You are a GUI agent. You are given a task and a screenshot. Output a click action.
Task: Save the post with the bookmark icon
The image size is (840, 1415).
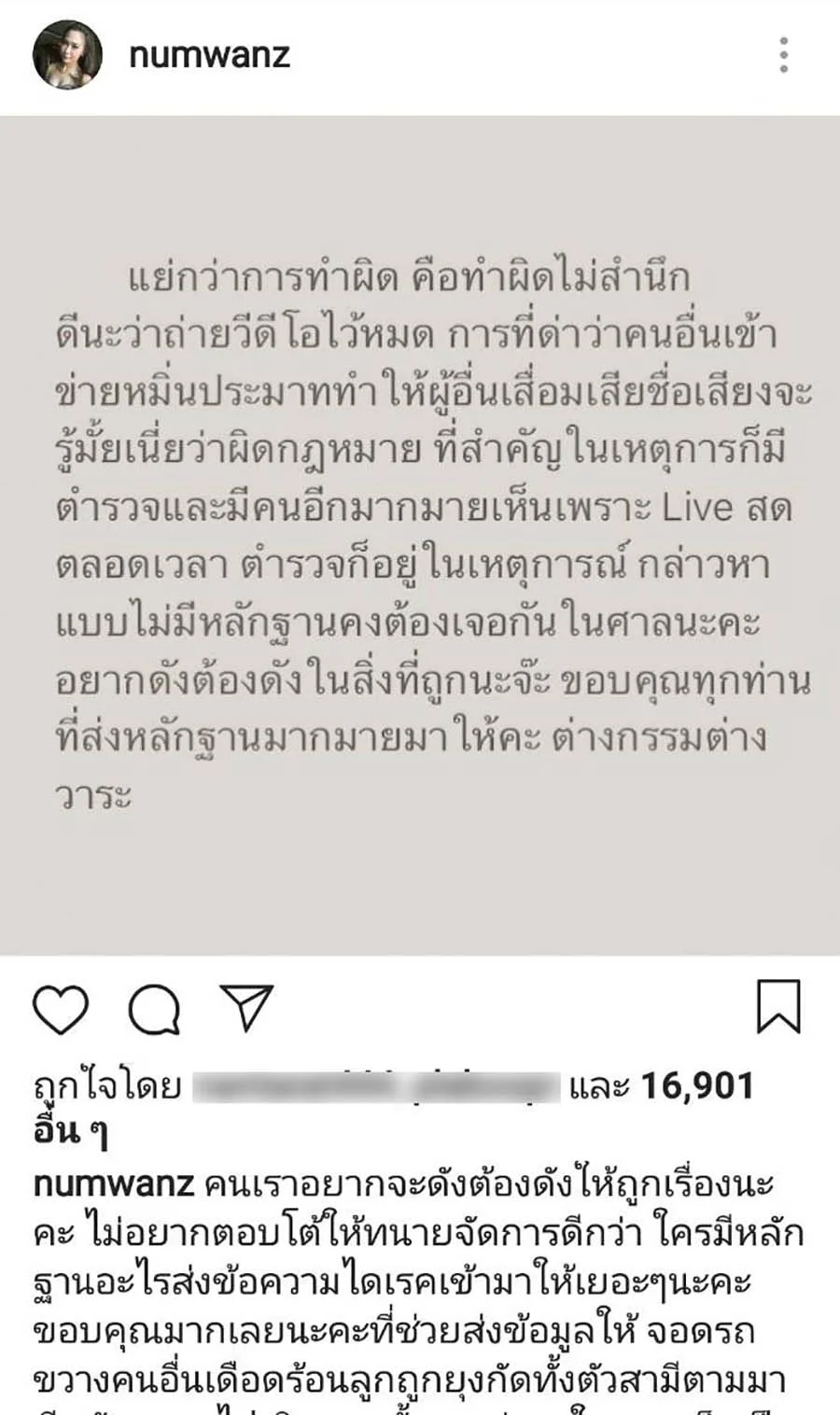click(778, 1007)
